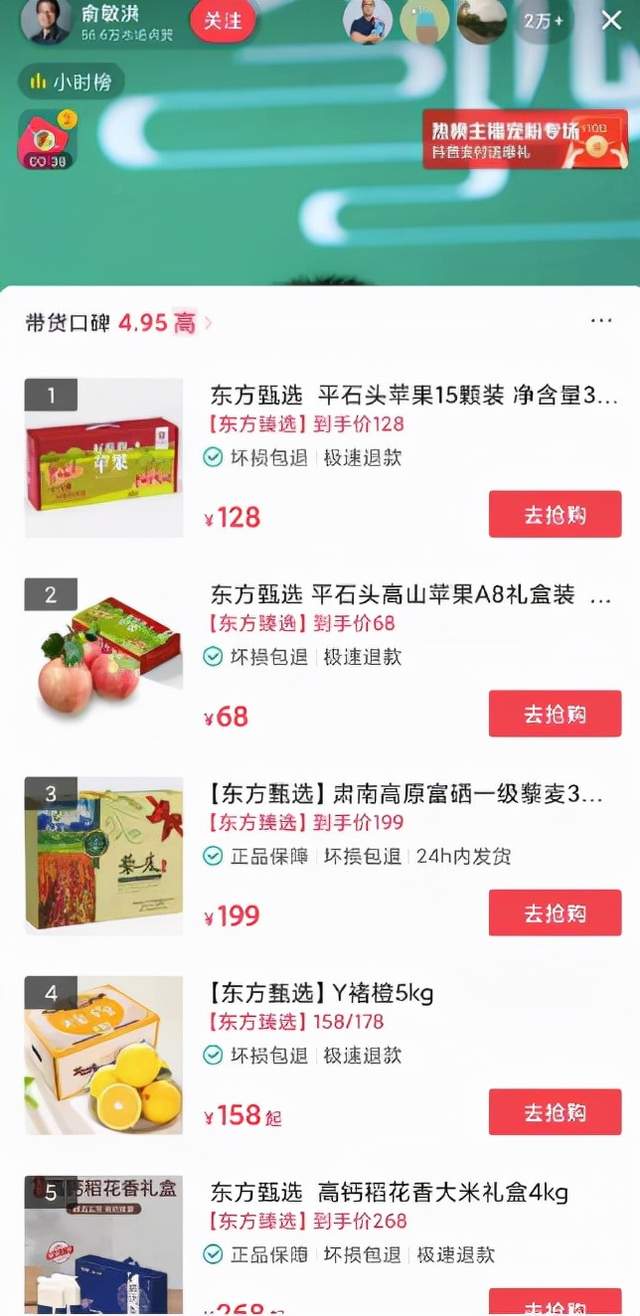Buy the ¥199 藜麦 gift box
Viewport: 640px width, 1316px height.
555,913
